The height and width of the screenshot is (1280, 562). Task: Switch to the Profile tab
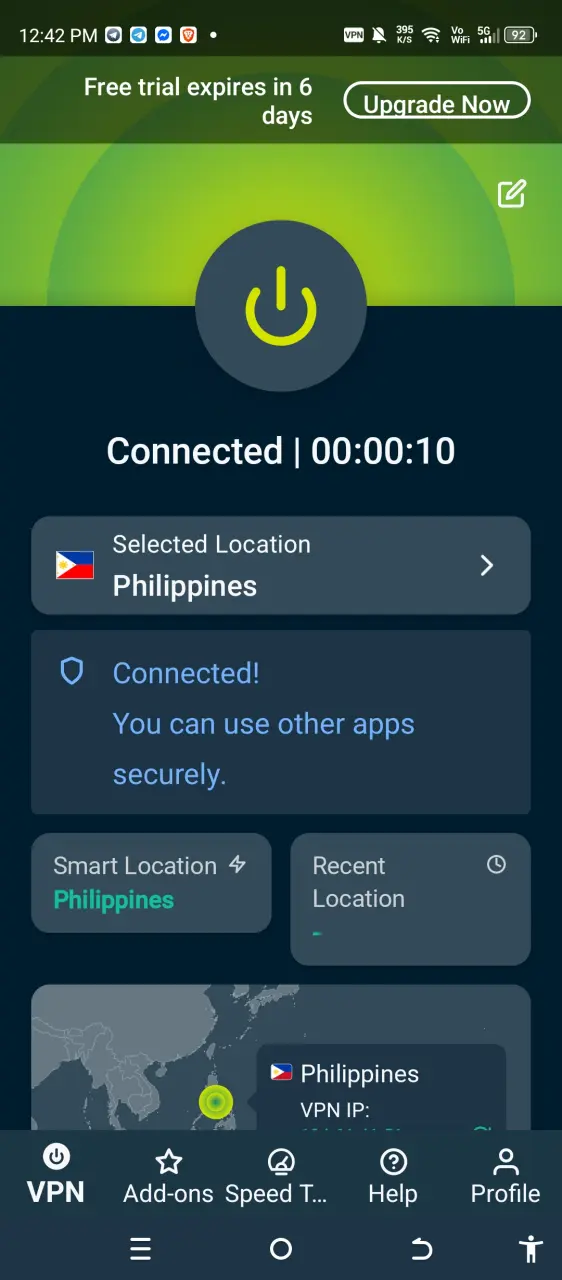tap(506, 1176)
